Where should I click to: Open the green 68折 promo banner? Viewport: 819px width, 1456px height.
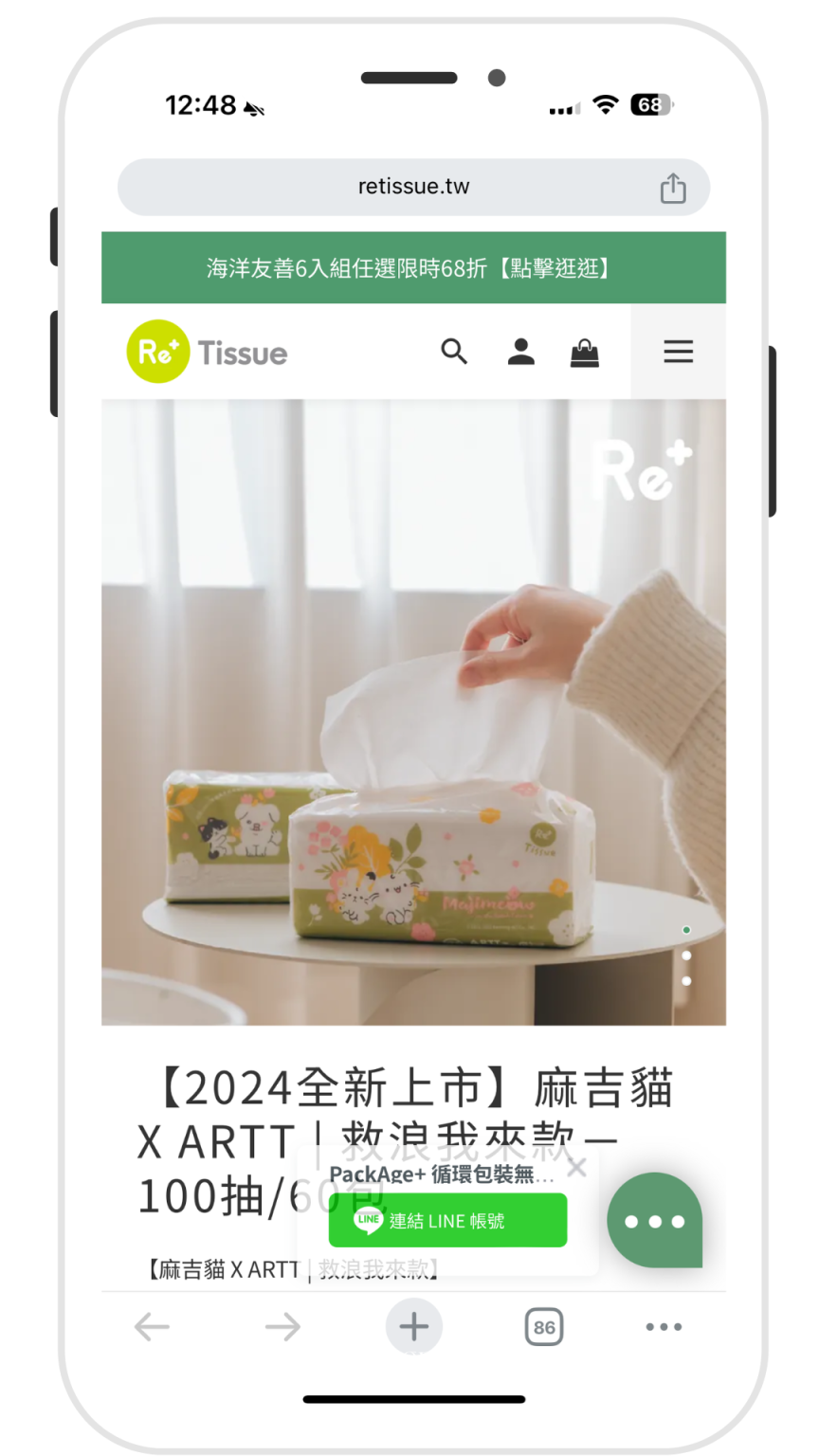[413, 268]
